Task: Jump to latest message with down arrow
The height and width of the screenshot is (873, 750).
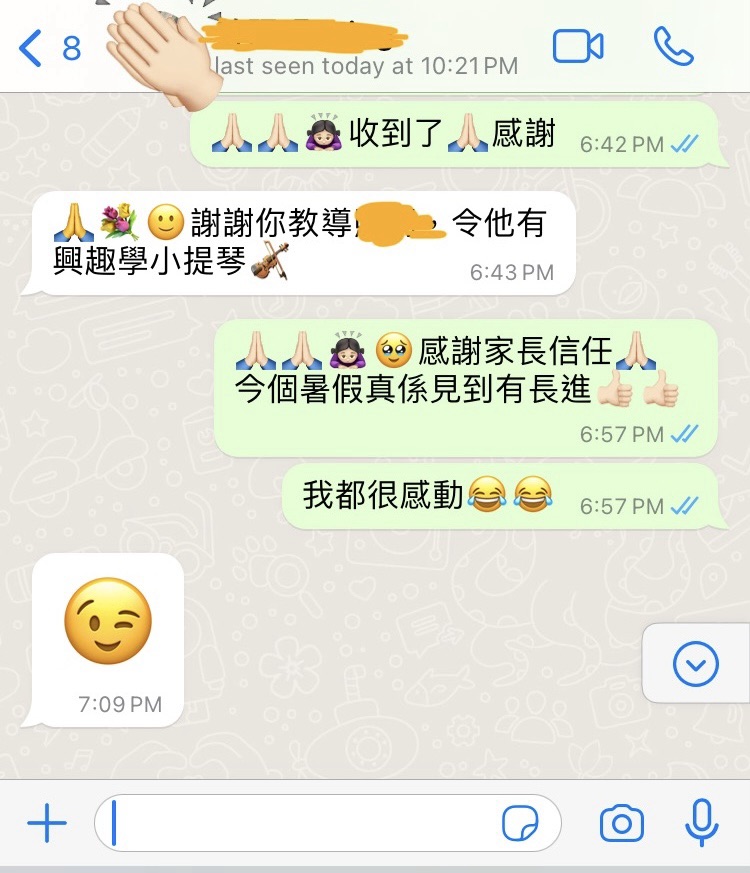Action: pyautogui.click(x=695, y=663)
